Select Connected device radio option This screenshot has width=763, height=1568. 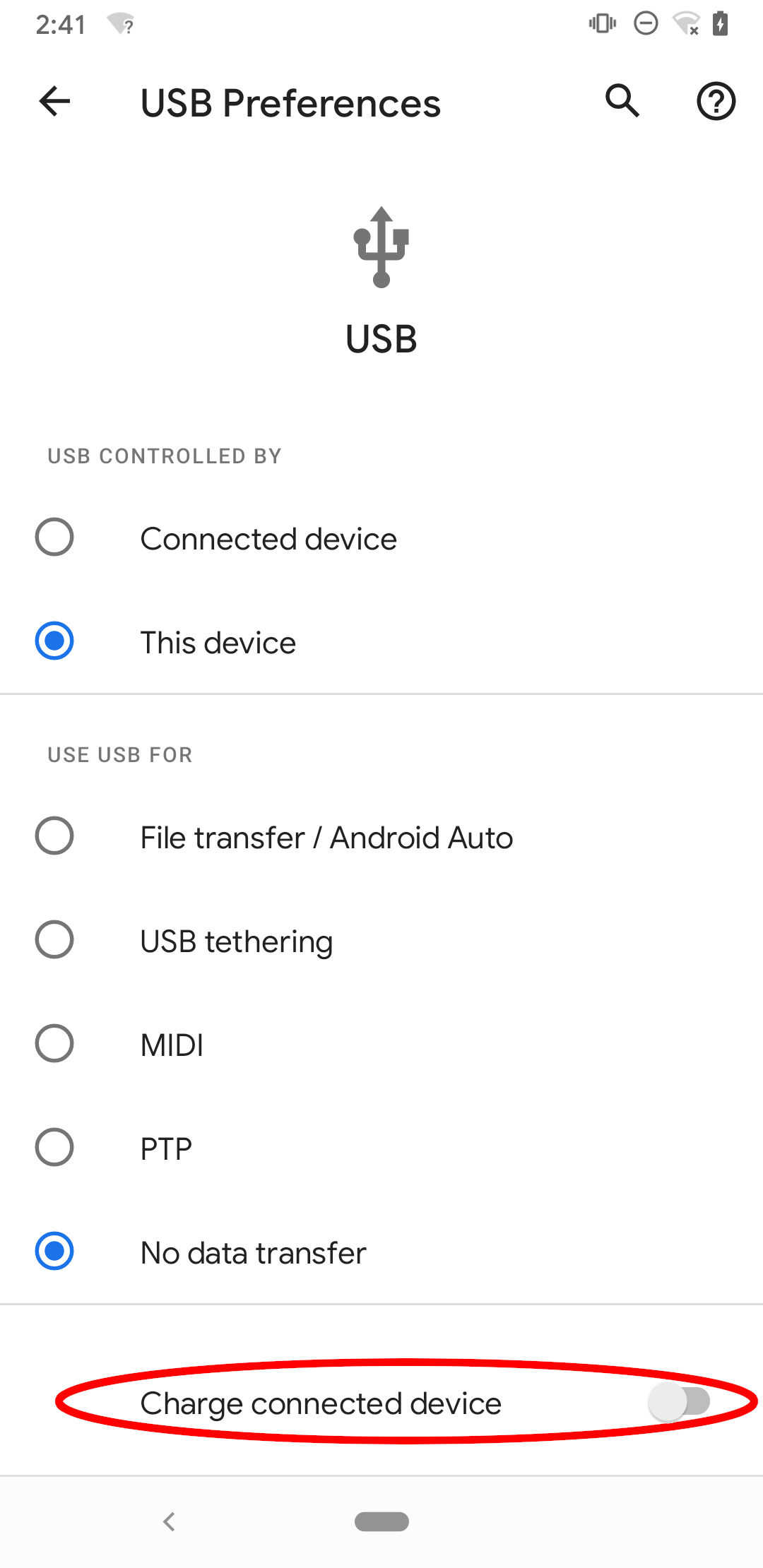pos(54,537)
